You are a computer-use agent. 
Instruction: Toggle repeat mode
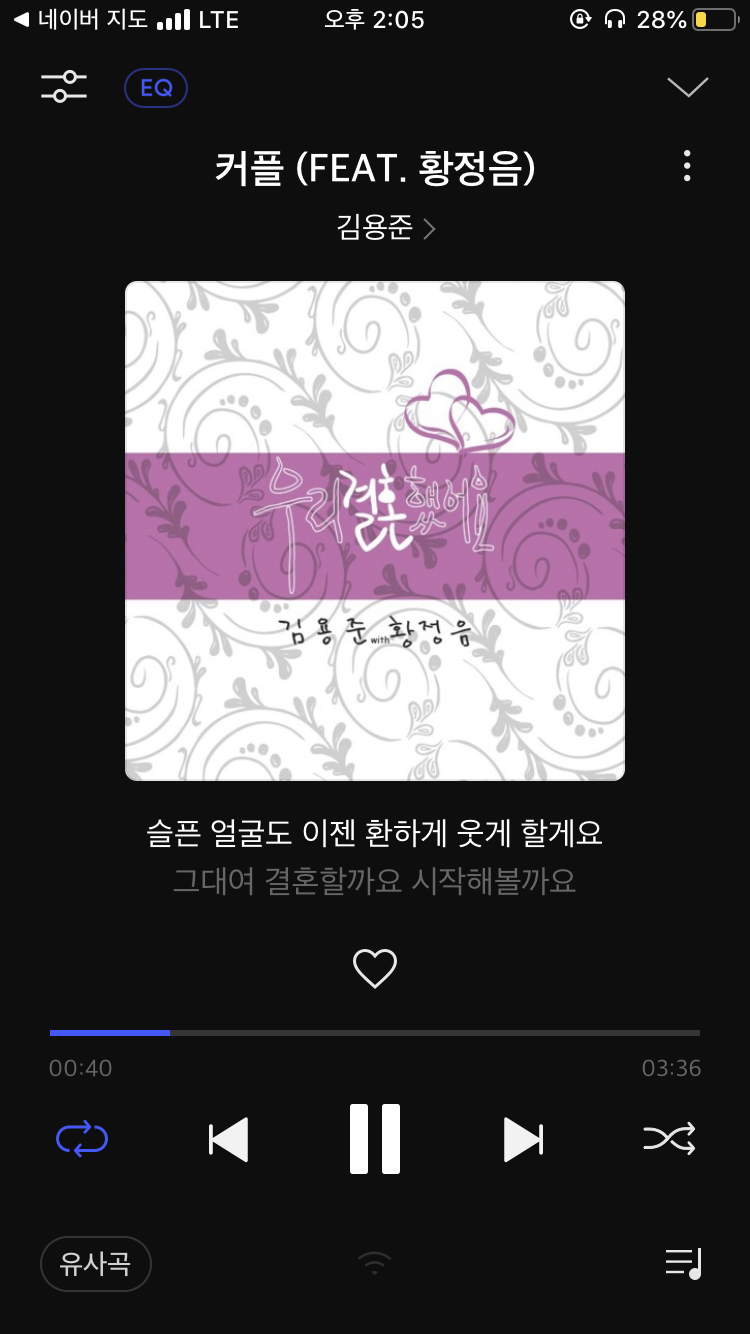(x=80, y=1138)
